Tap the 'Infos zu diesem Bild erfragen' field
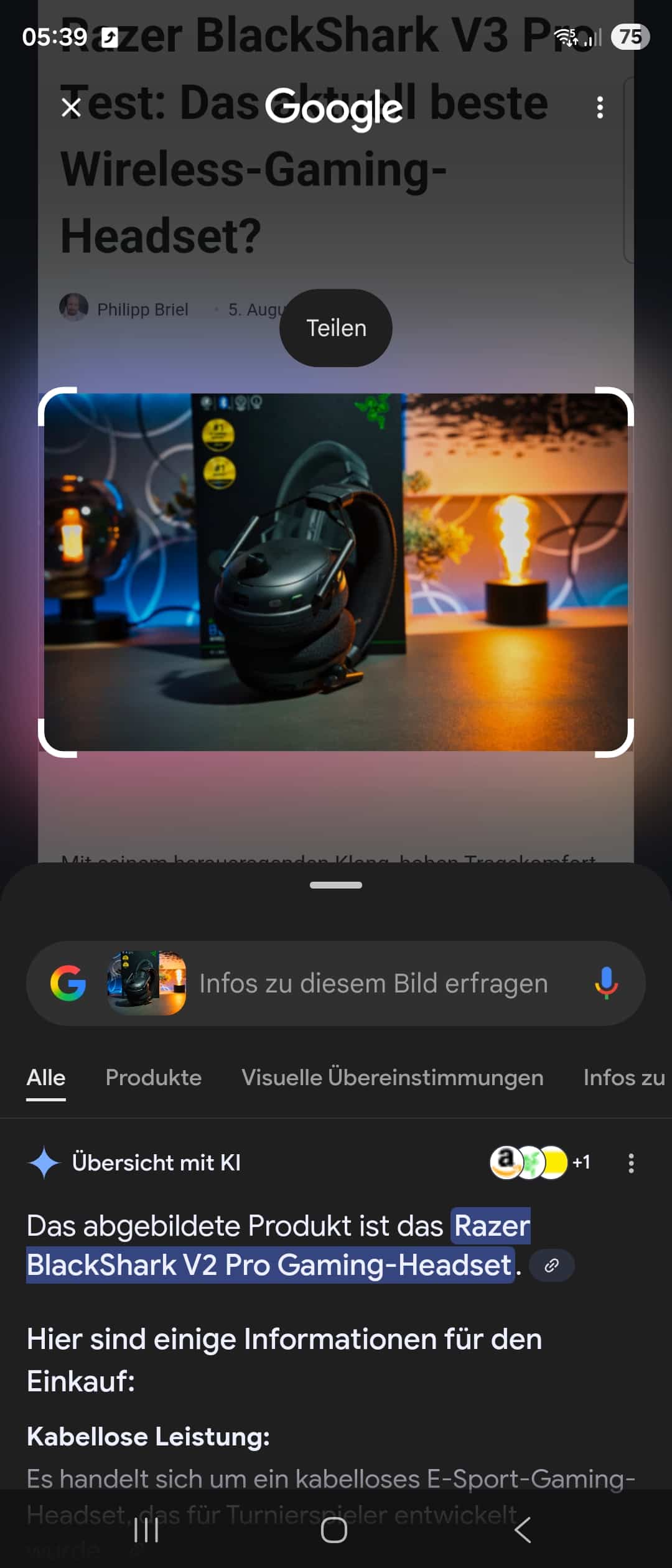Viewport: 672px width, 1568px height. tap(373, 984)
